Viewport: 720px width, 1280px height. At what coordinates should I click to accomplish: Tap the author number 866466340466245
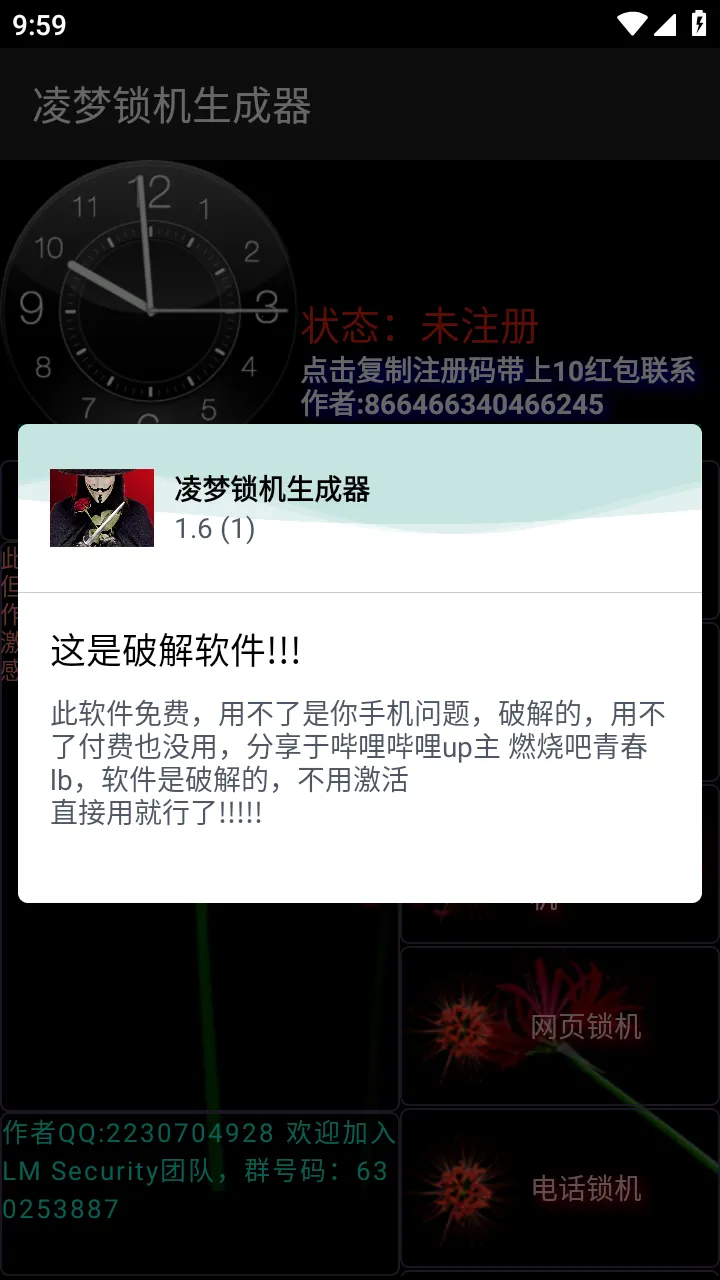tap(452, 404)
